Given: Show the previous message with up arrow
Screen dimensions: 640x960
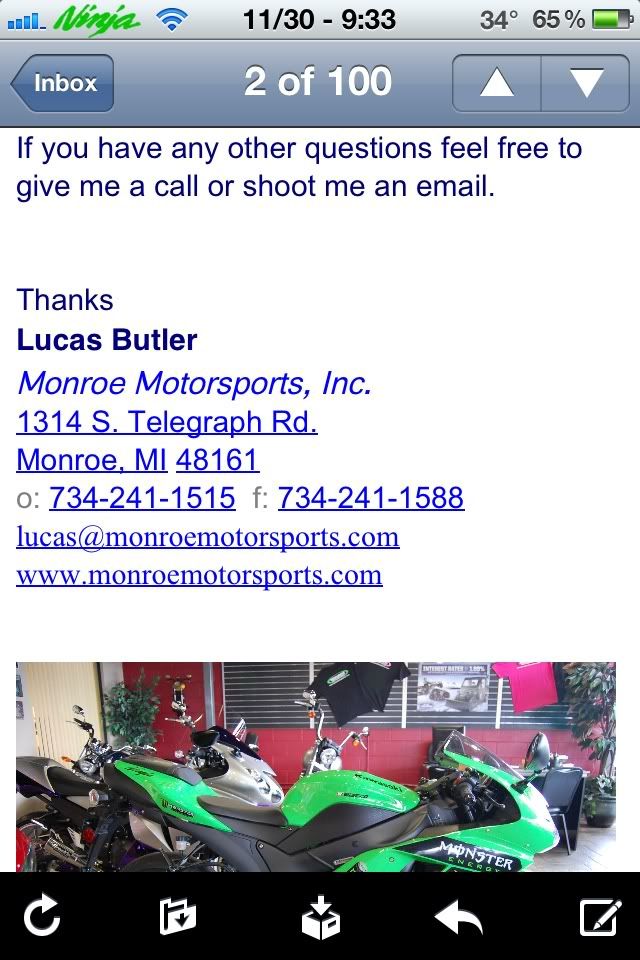Looking at the screenshot, I should (497, 83).
